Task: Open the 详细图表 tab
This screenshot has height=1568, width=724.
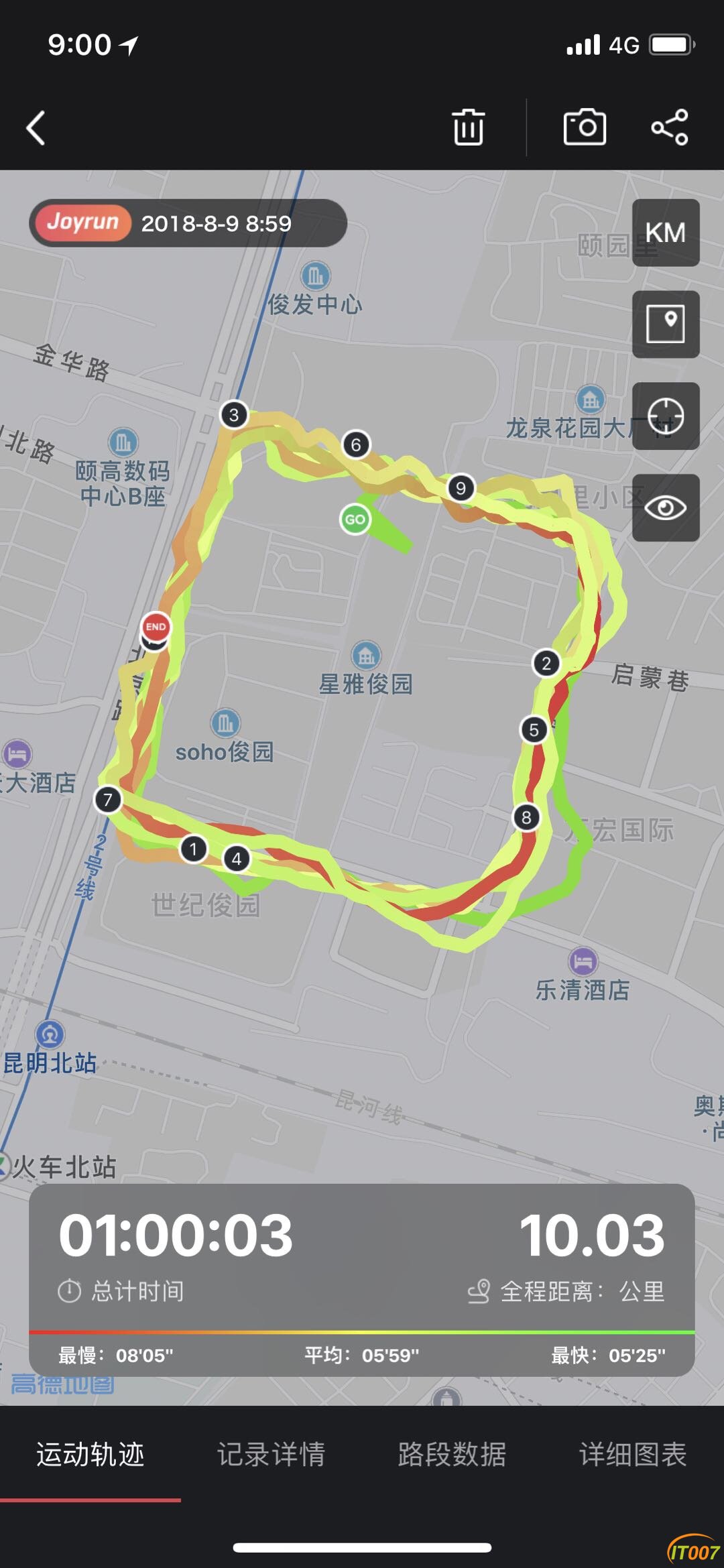Action: [x=633, y=1454]
